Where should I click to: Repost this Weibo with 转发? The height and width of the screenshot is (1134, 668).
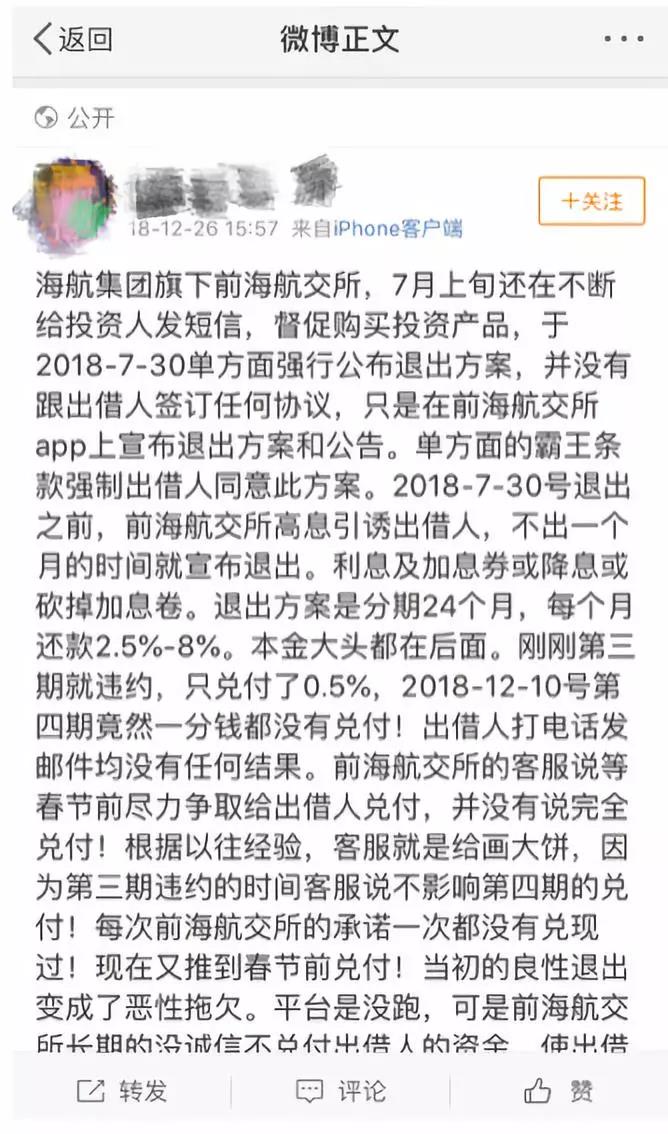[x=122, y=1090]
